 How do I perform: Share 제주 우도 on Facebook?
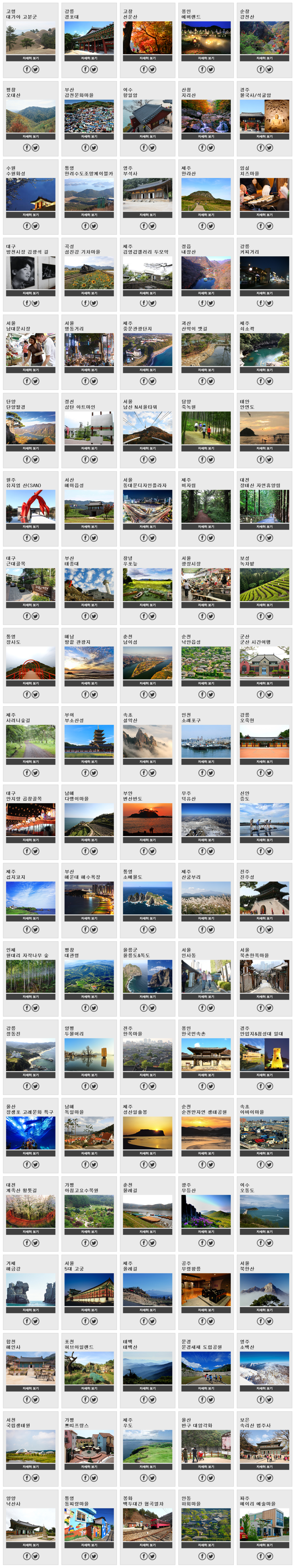(144, 1478)
